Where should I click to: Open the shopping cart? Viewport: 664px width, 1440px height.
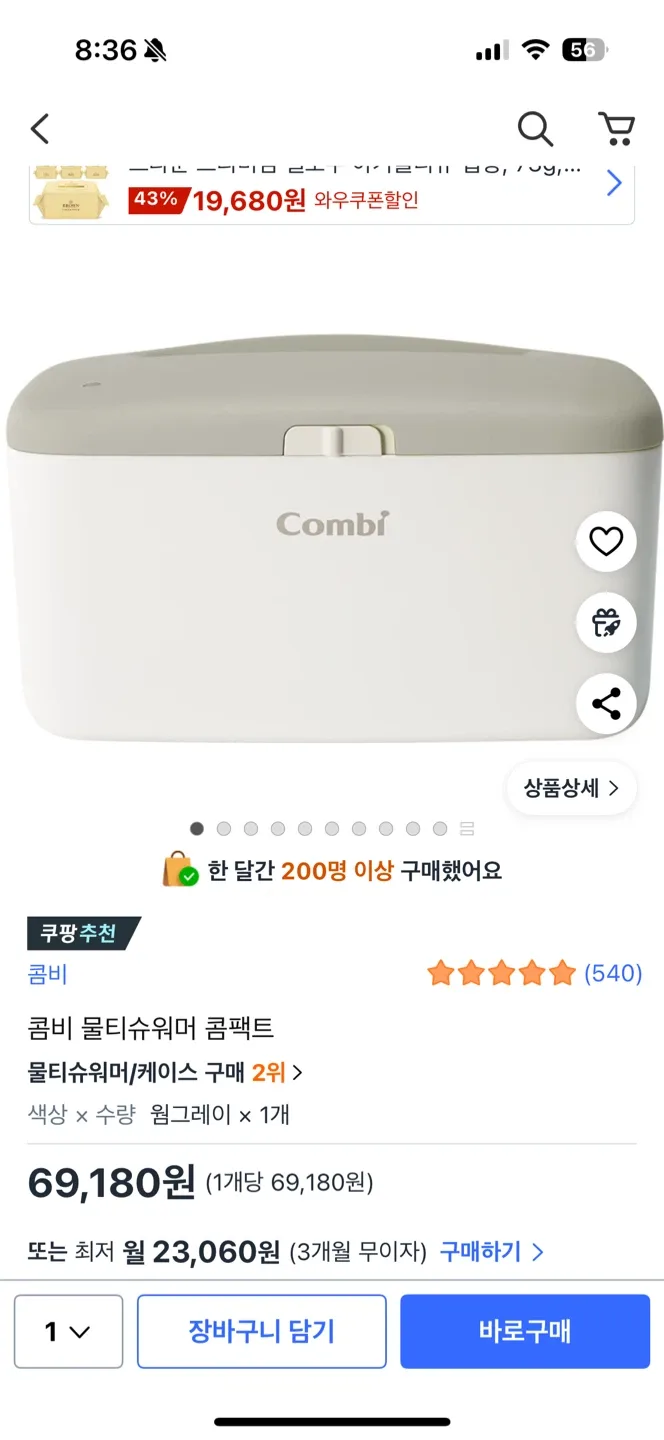pos(616,129)
